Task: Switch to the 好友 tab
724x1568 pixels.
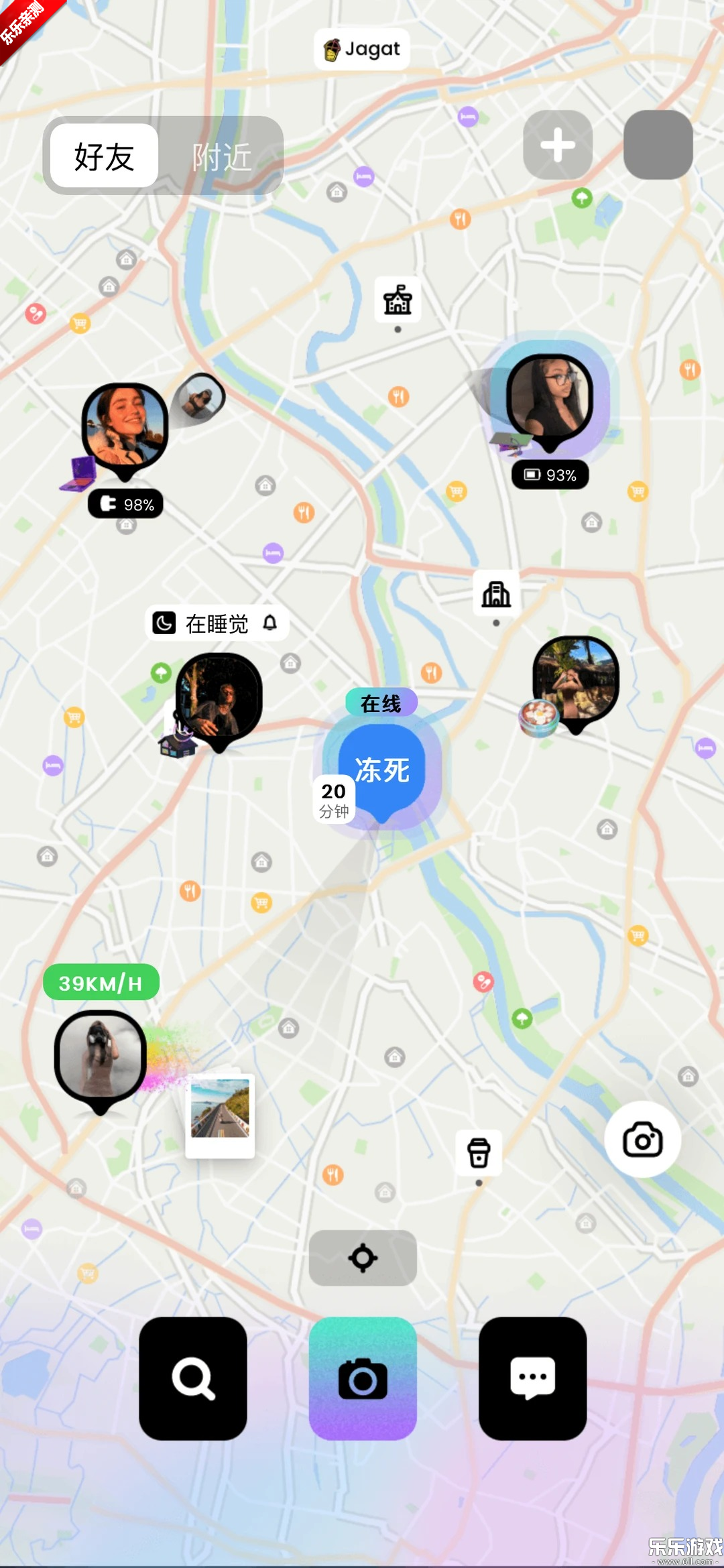Action: (x=104, y=156)
